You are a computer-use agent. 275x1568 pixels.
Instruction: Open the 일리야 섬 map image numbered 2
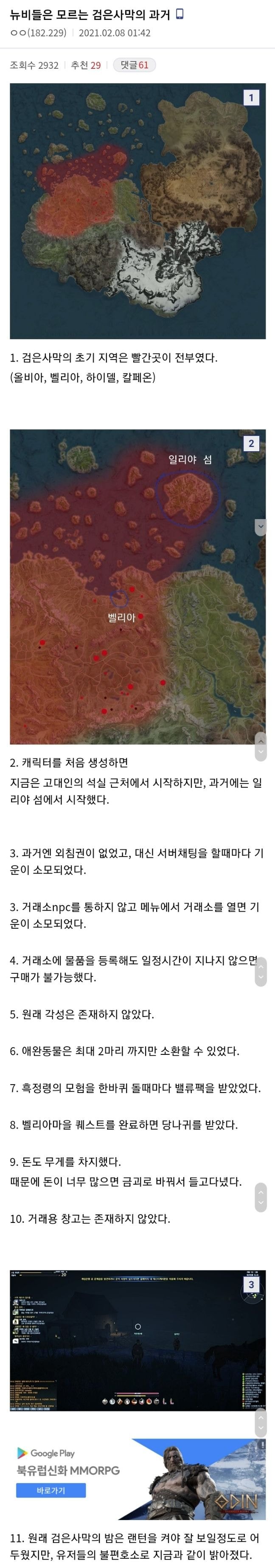137,586
